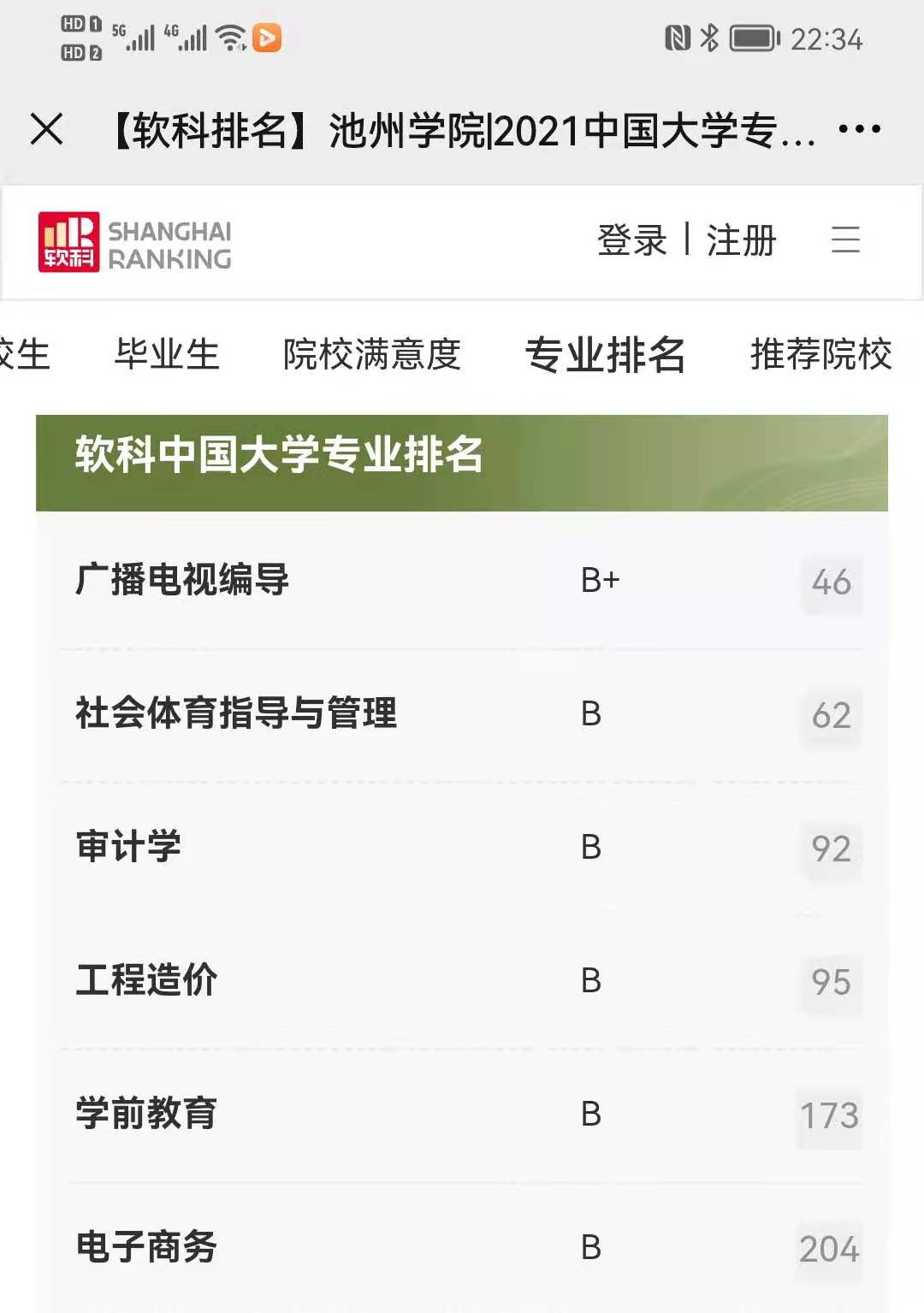Open the hamburger site menu

(x=845, y=240)
